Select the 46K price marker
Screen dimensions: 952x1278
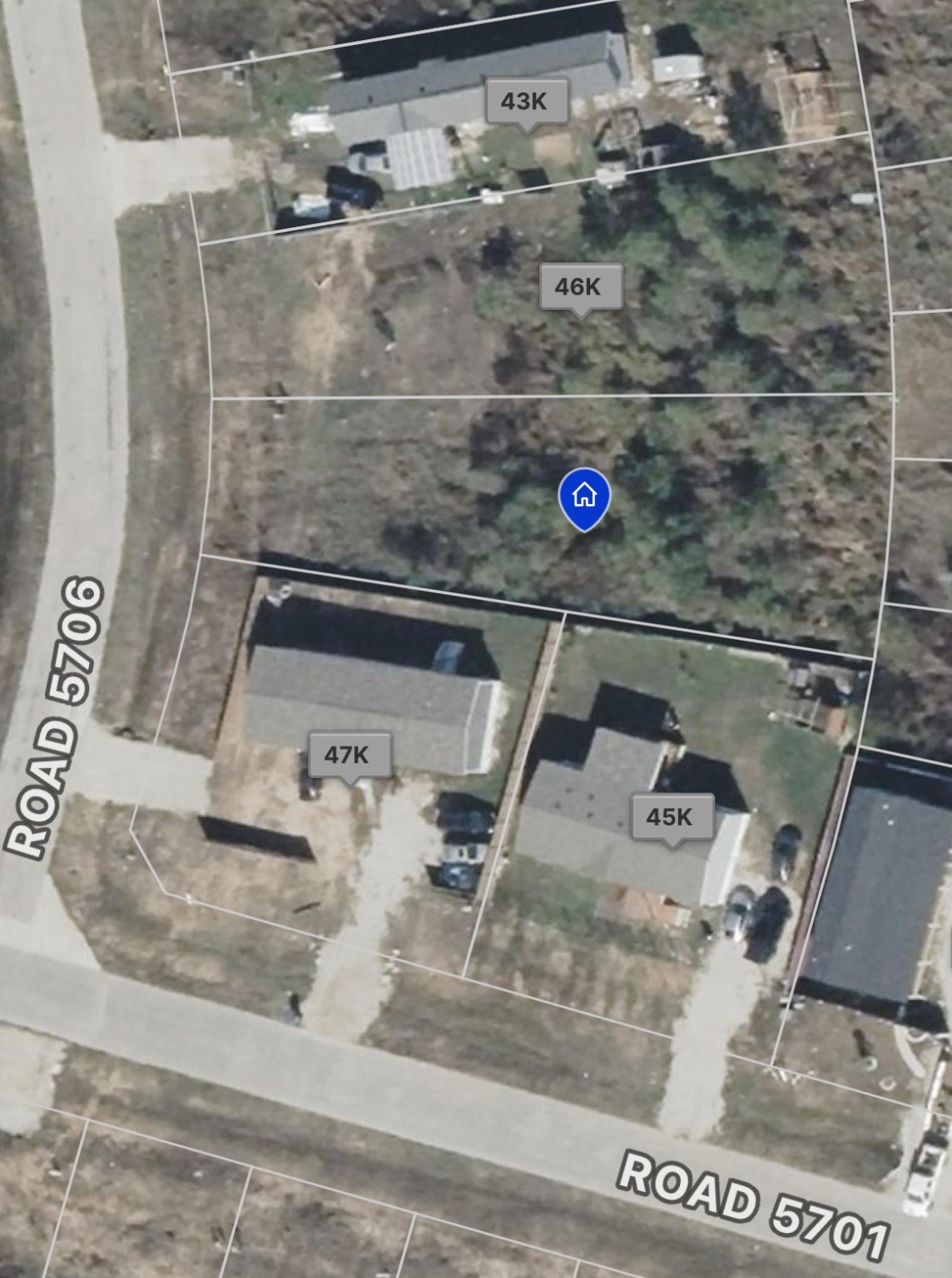pyautogui.click(x=580, y=287)
